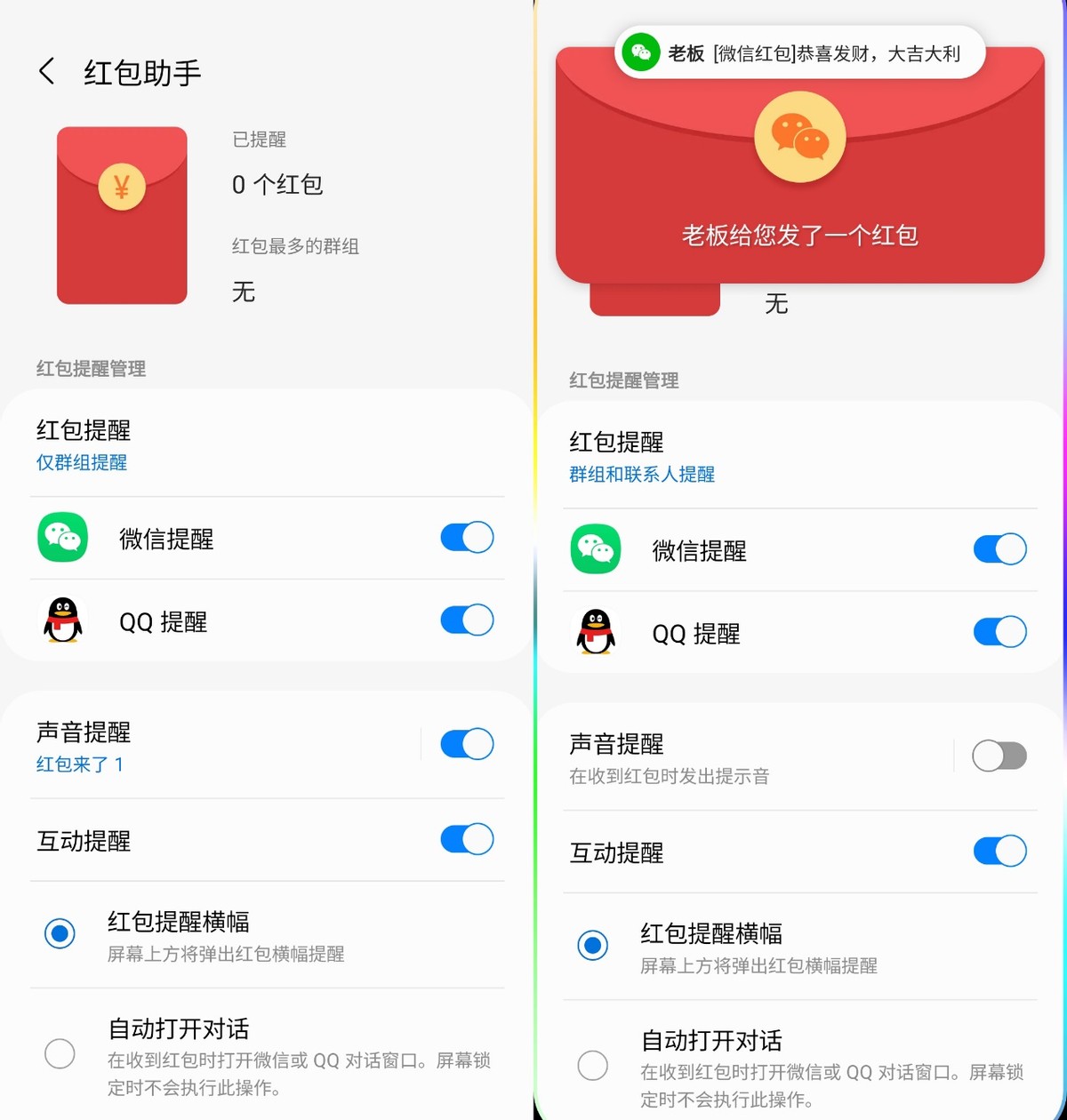Tap the QQ icon in the right settings panel
The height and width of the screenshot is (1120, 1067).
595,633
